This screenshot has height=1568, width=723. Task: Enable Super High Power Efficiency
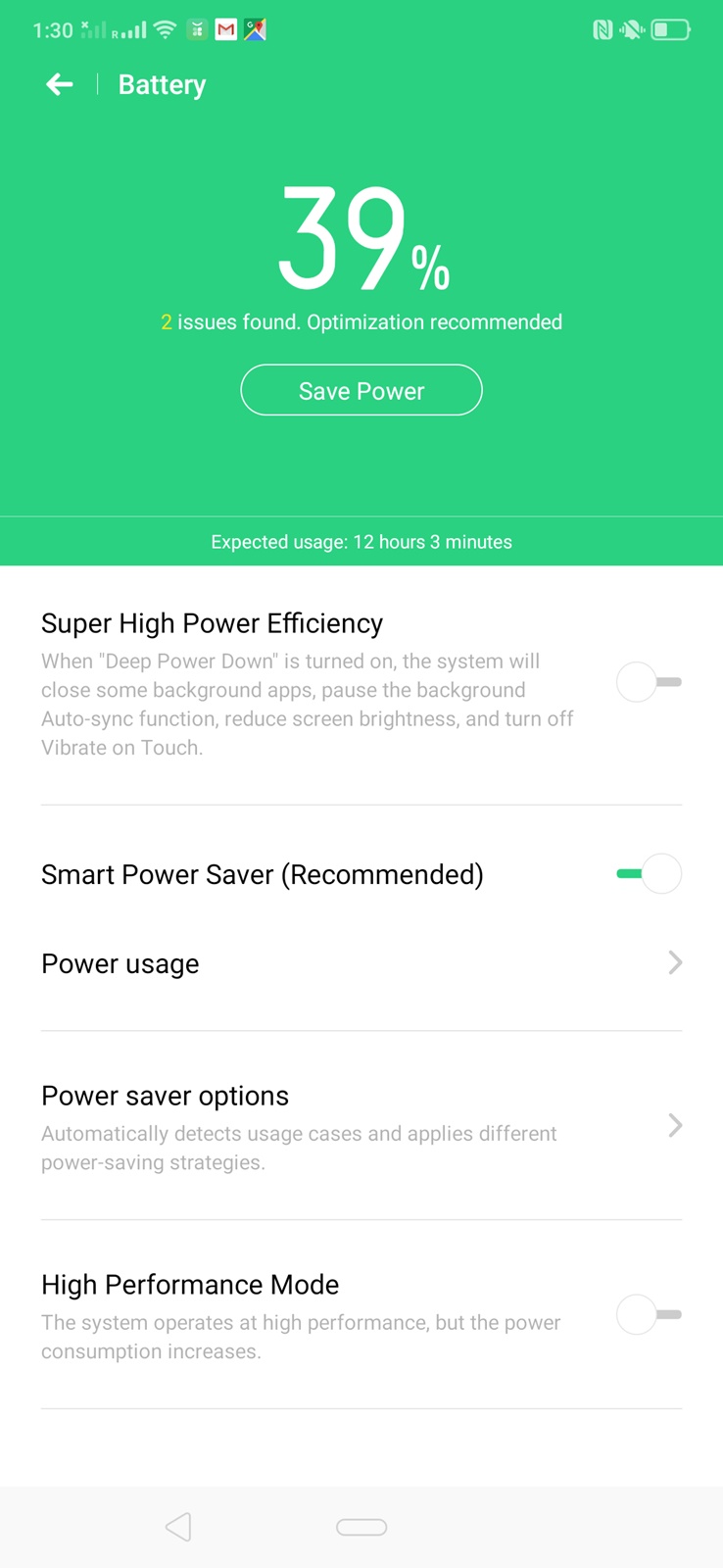point(649,682)
